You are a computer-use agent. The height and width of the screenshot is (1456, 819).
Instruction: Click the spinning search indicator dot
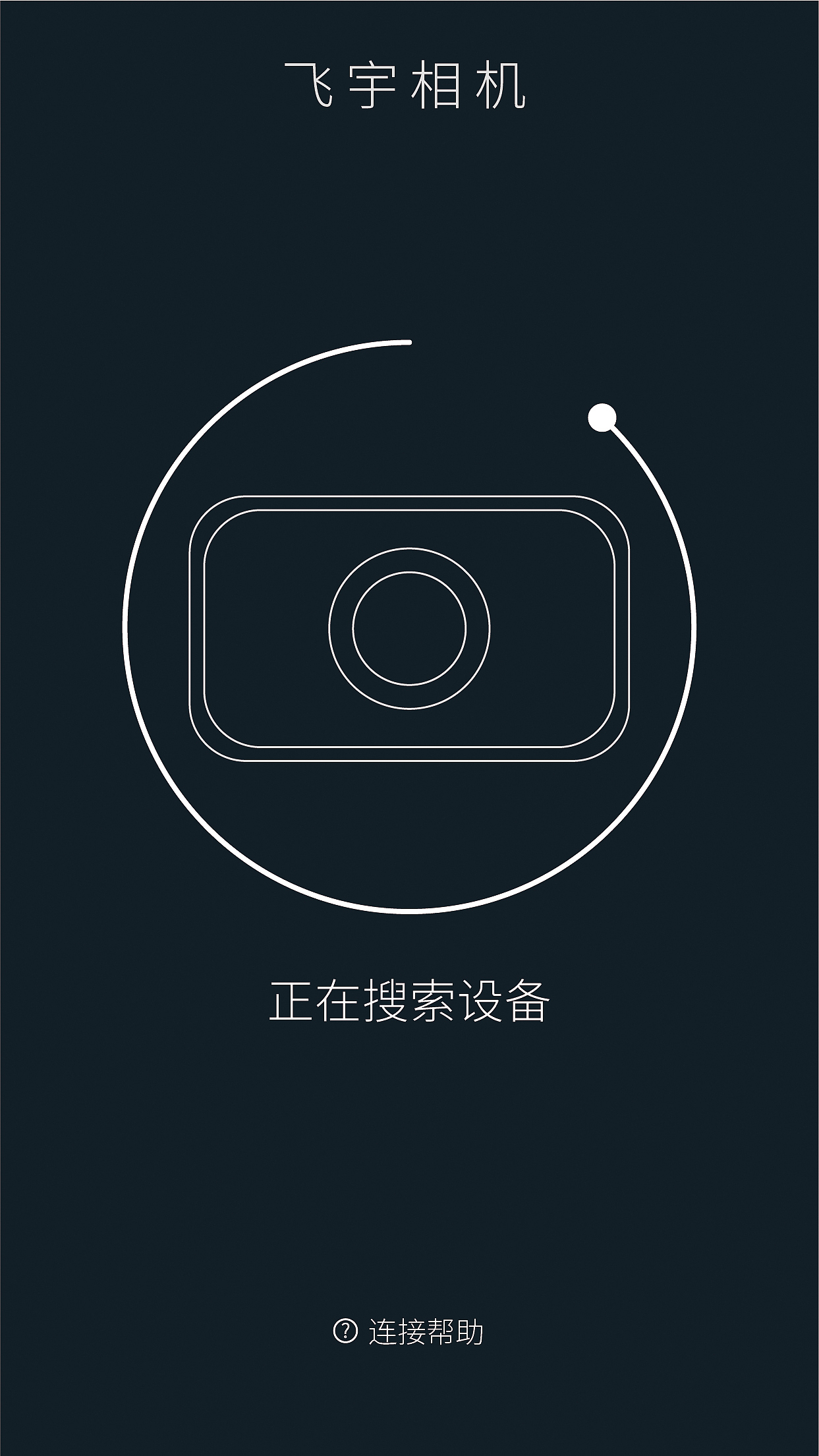(601, 417)
